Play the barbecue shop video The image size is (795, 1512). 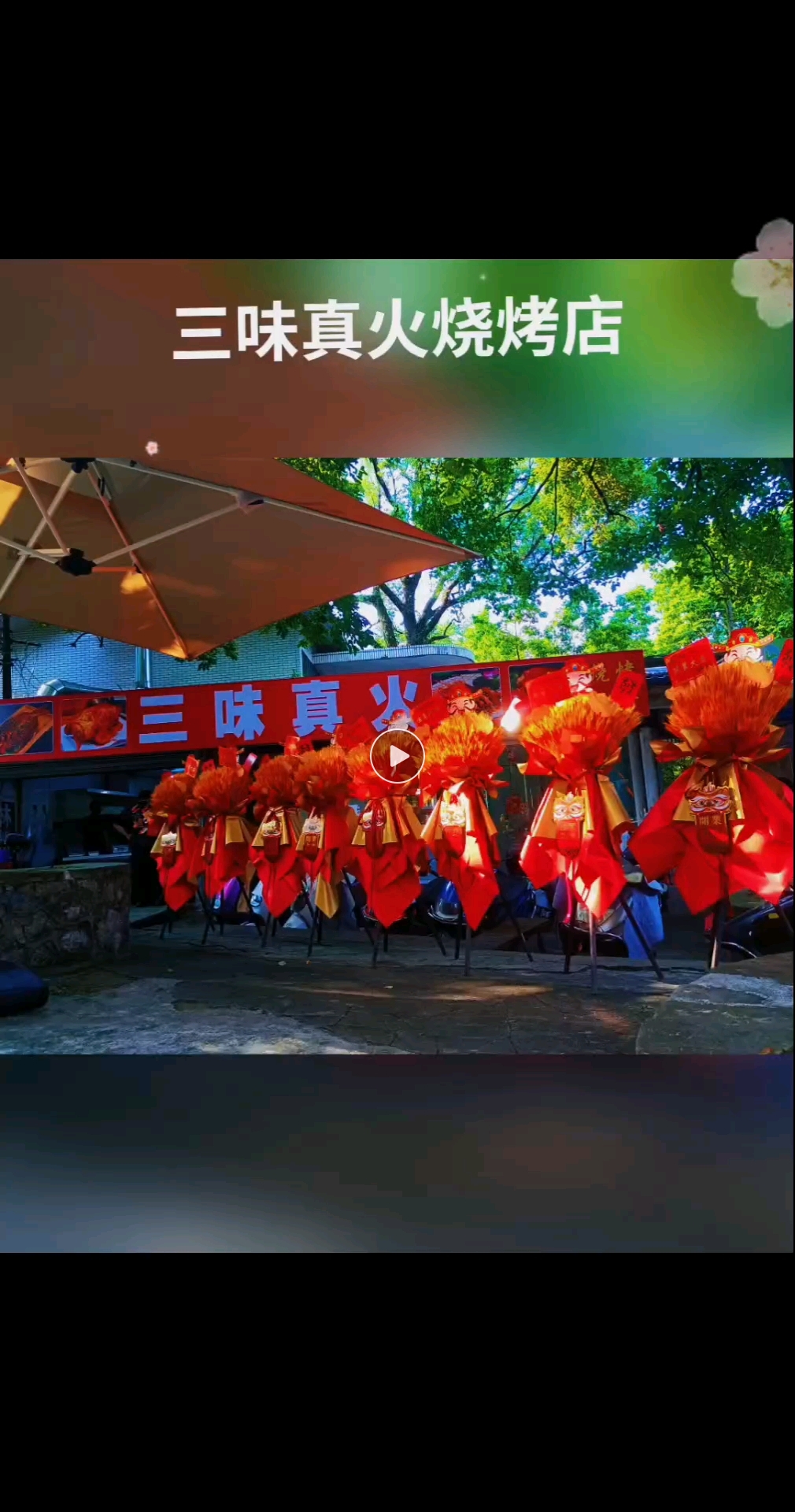[397, 757]
